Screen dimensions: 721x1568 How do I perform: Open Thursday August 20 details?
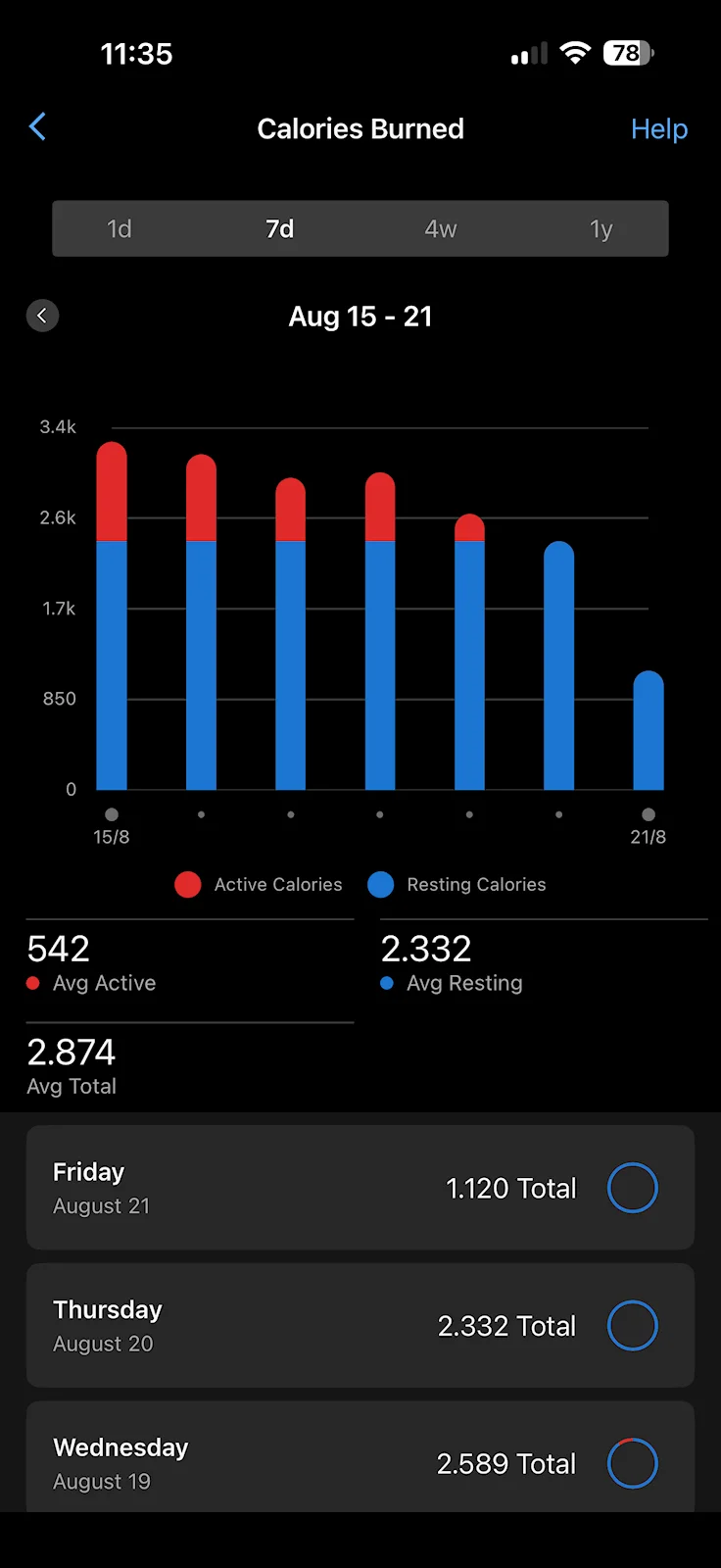tap(360, 1325)
